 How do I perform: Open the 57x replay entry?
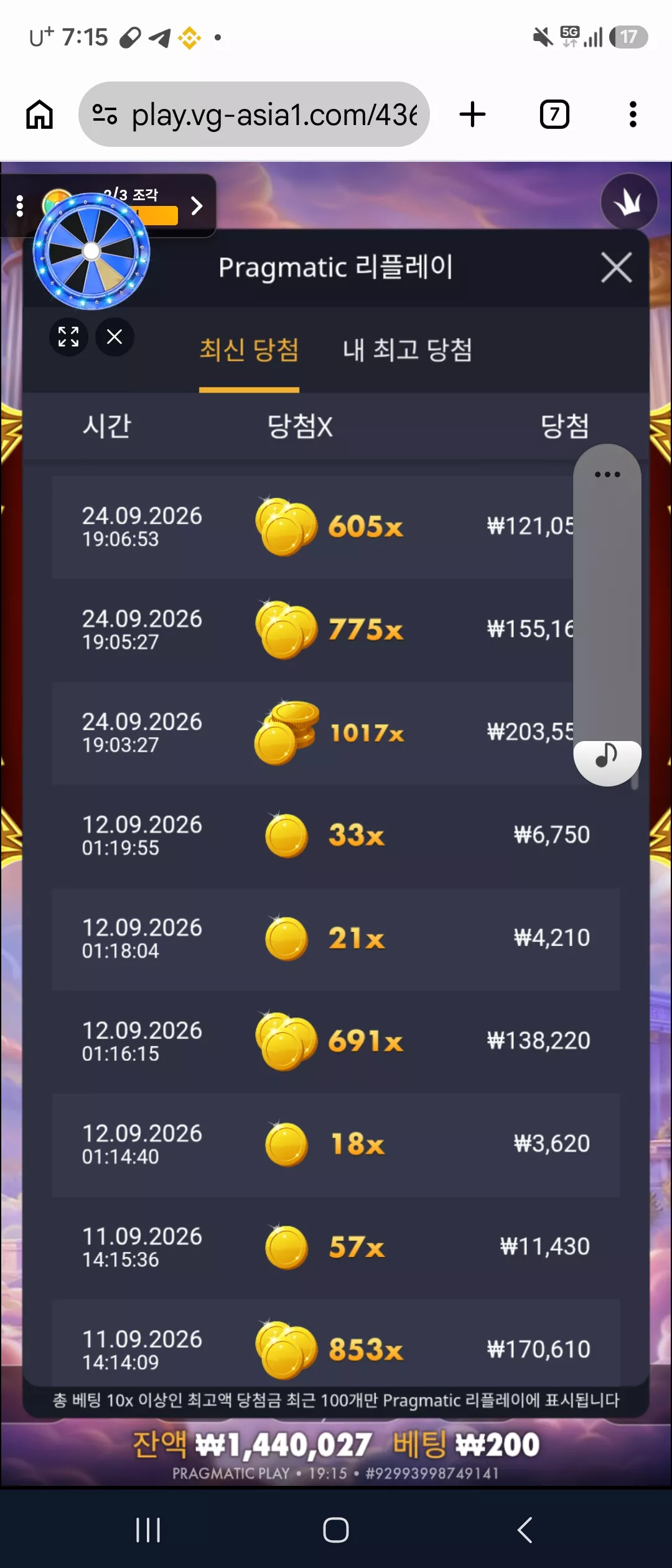336,1248
